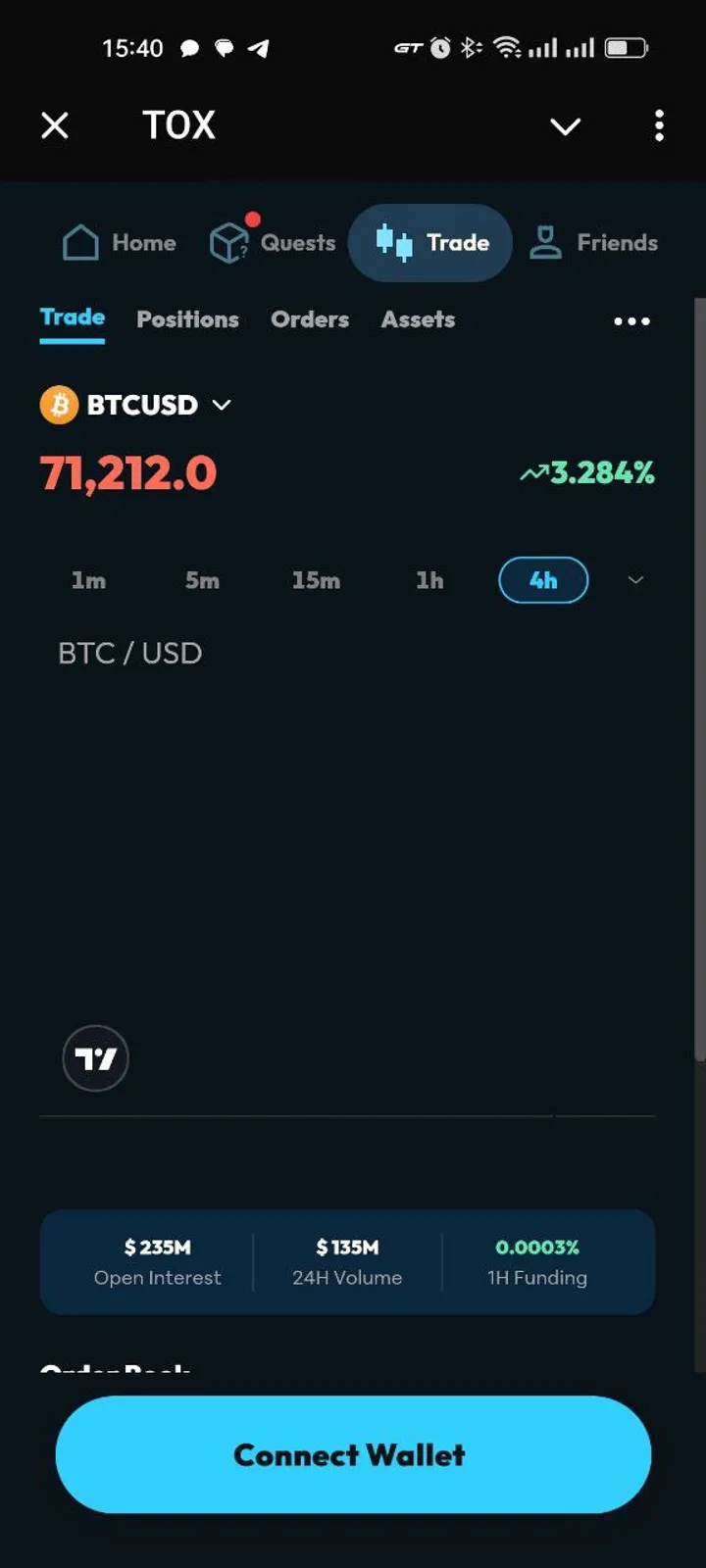Select the 1m chart interval

tap(88, 581)
